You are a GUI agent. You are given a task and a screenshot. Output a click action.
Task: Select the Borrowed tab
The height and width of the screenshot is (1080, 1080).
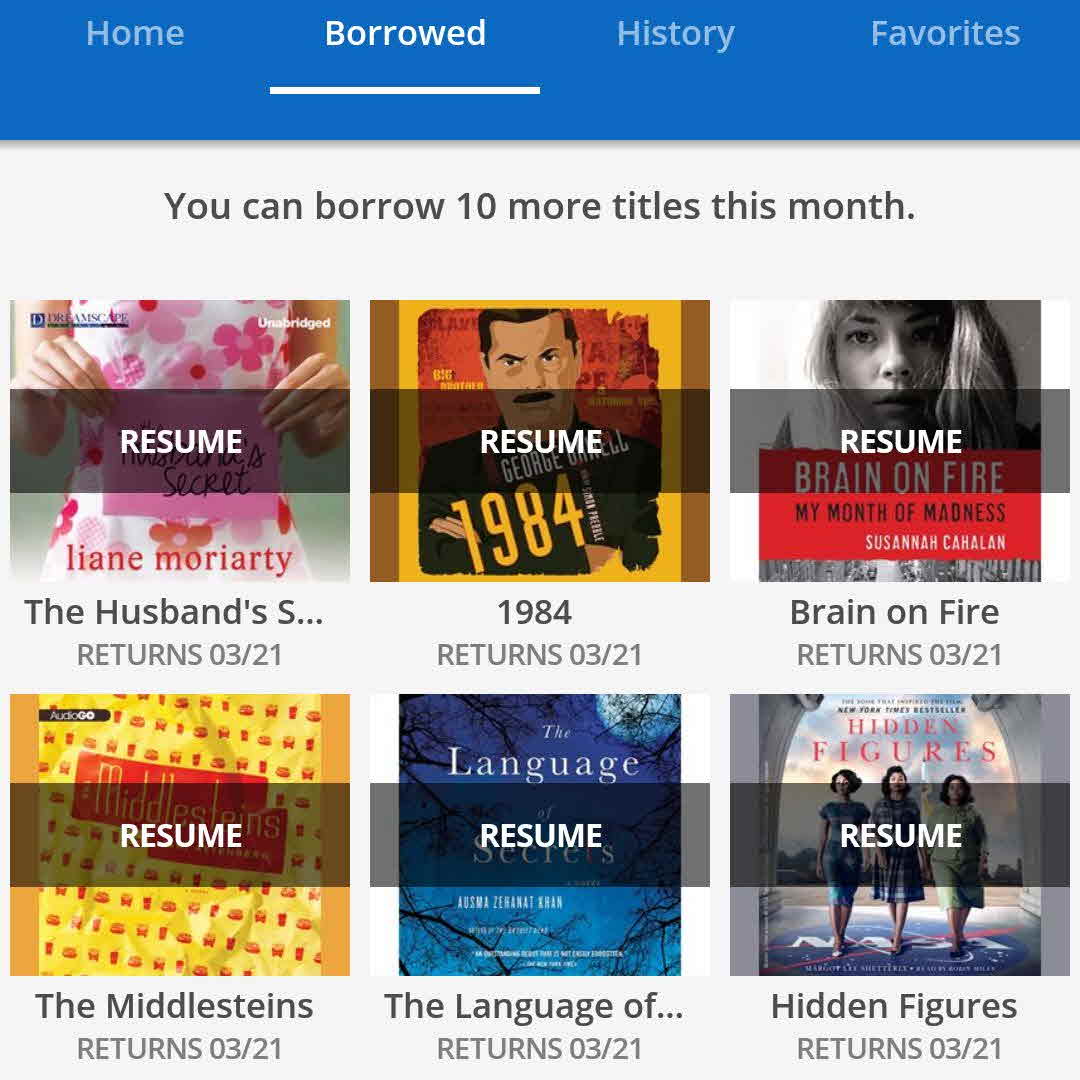(x=405, y=34)
